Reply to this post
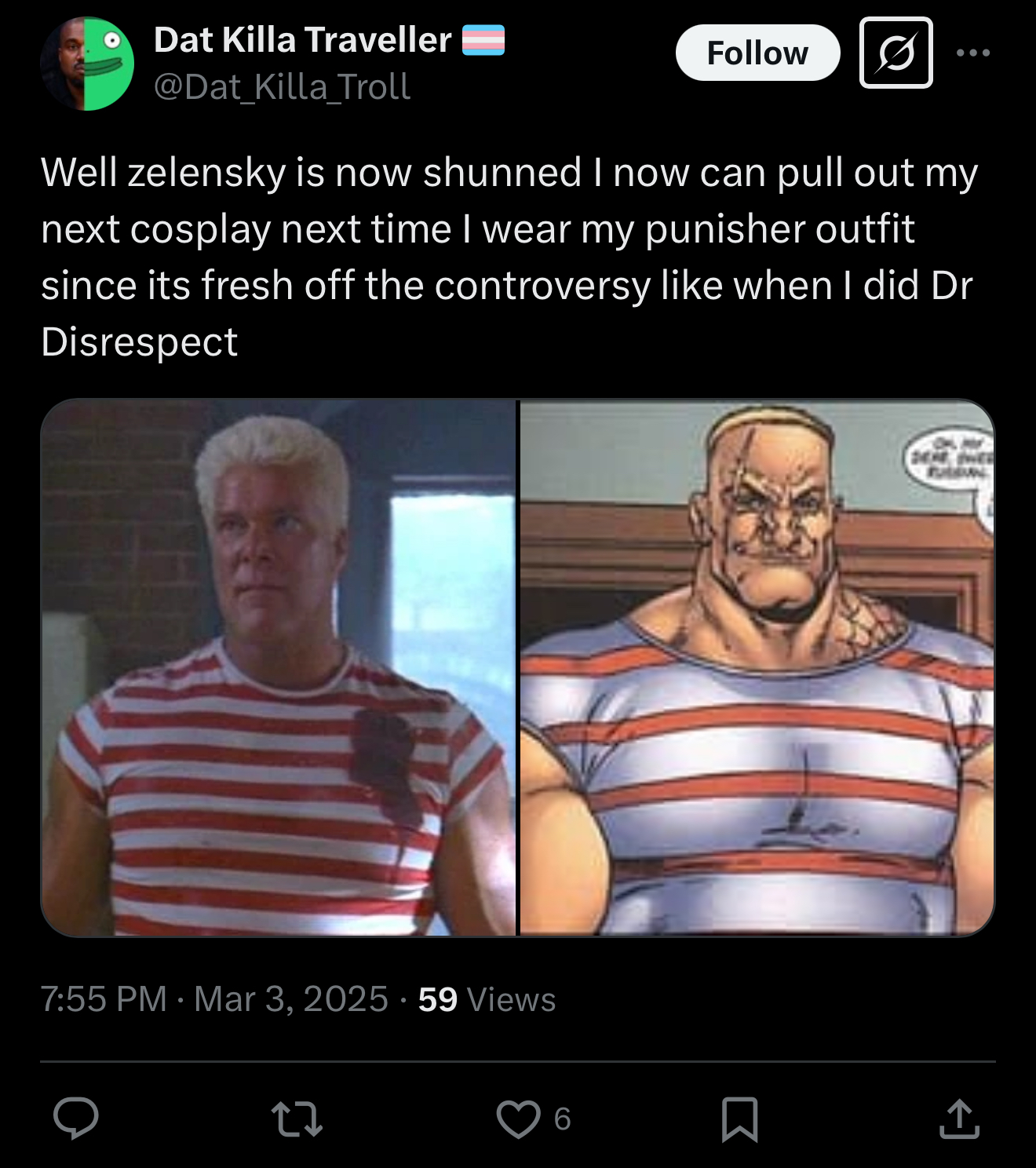Image resolution: width=1036 pixels, height=1168 pixels. [76, 1118]
